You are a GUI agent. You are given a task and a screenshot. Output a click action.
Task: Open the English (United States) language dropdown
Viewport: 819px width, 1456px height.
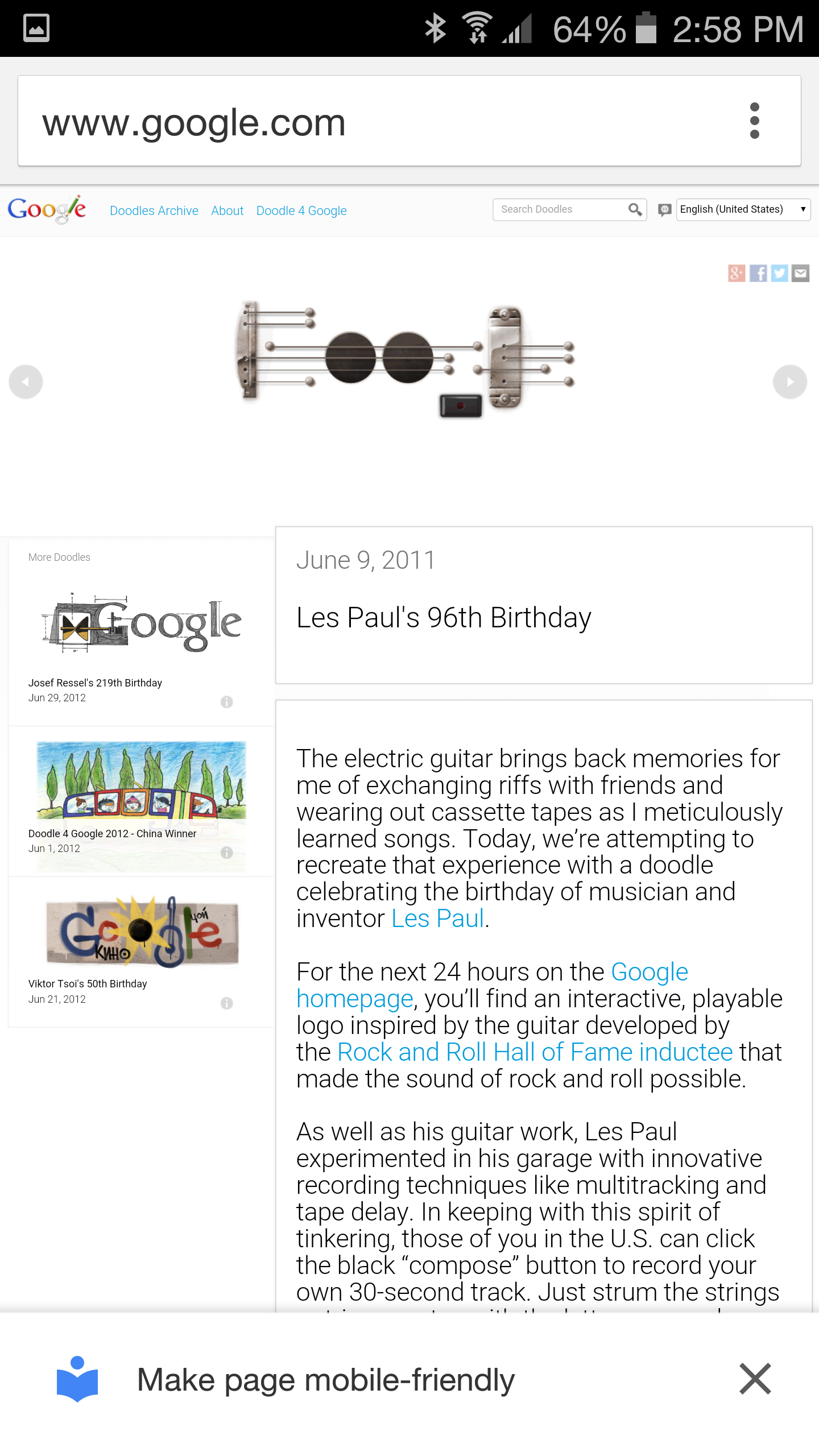742,209
